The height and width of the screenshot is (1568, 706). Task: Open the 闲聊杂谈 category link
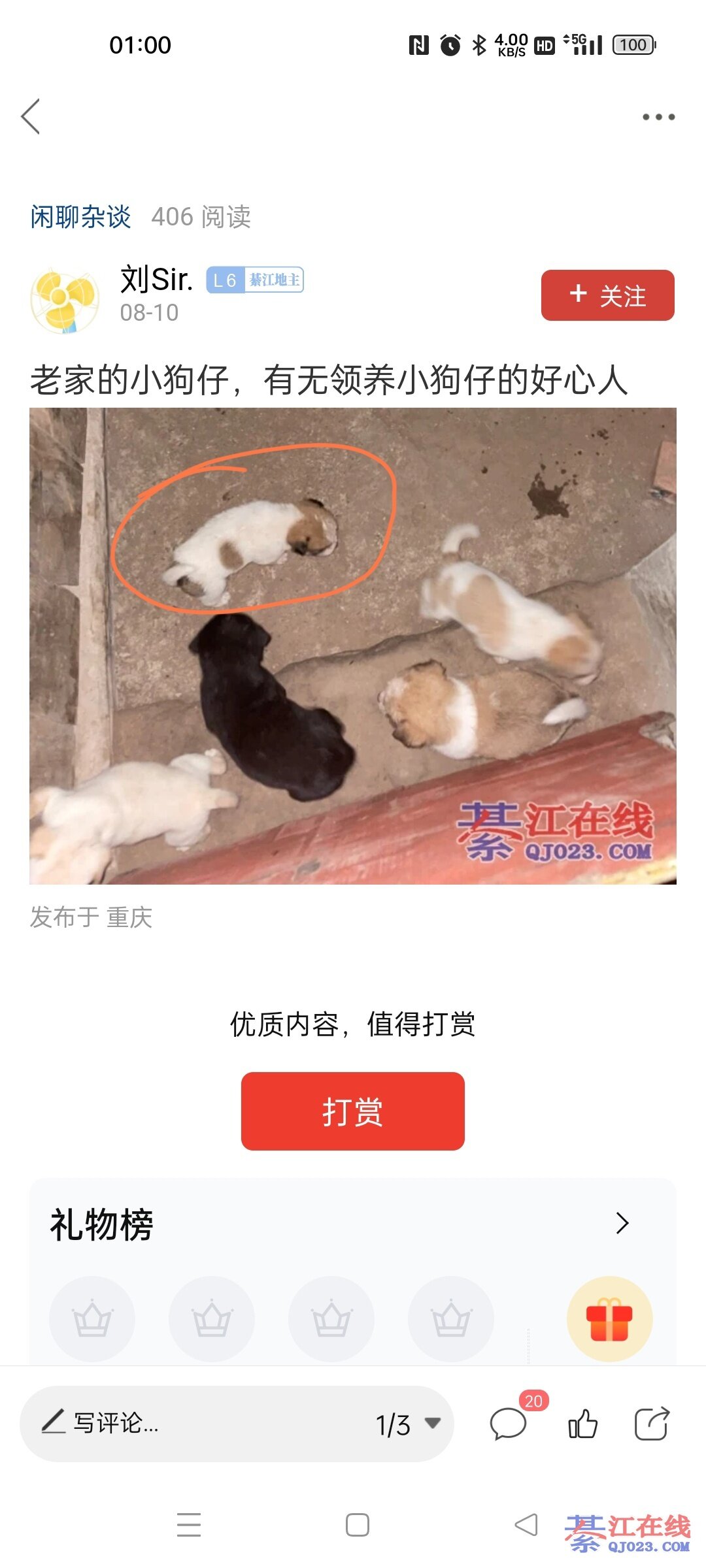[x=80, y=217]
